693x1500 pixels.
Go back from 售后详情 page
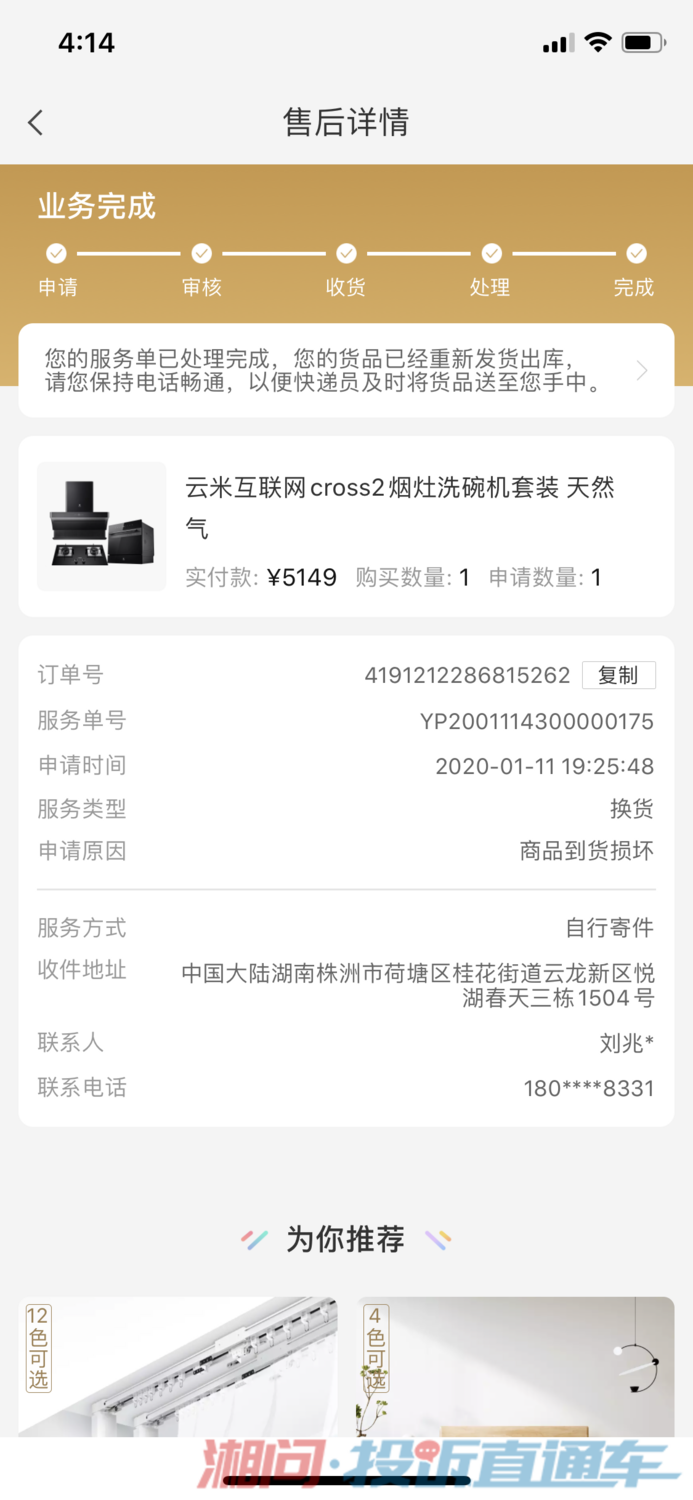(36, 123)
